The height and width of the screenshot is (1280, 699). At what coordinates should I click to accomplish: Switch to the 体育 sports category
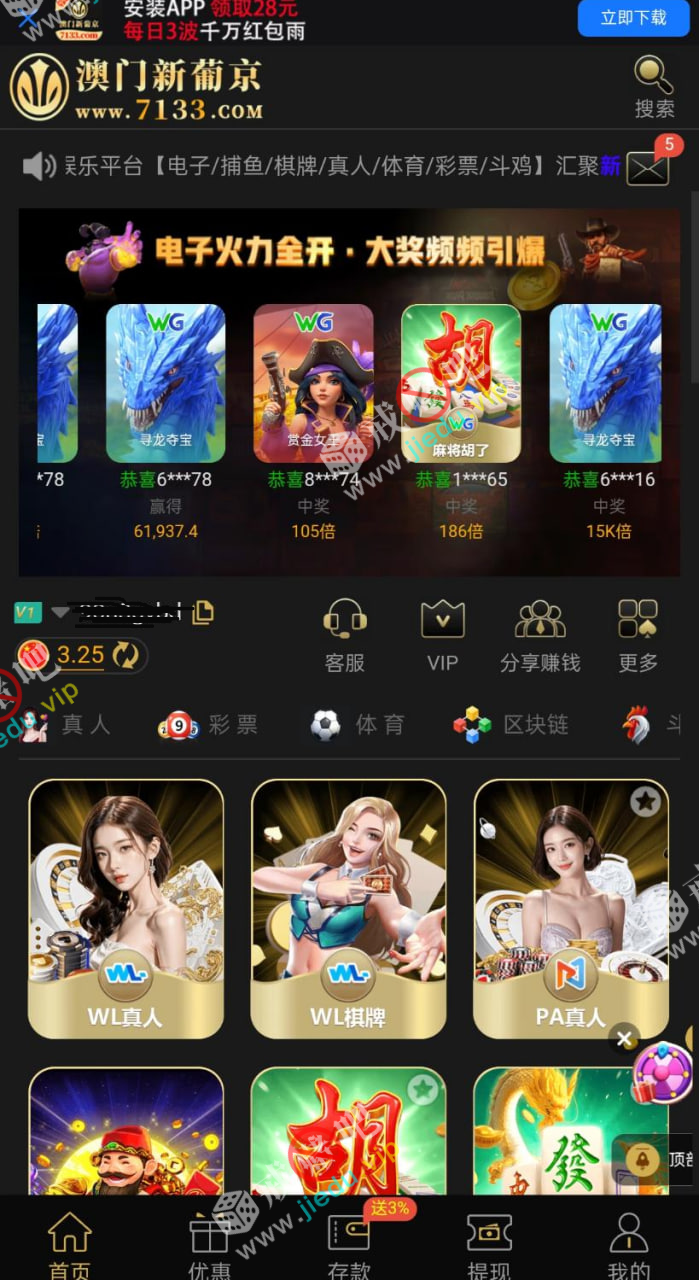357,725
